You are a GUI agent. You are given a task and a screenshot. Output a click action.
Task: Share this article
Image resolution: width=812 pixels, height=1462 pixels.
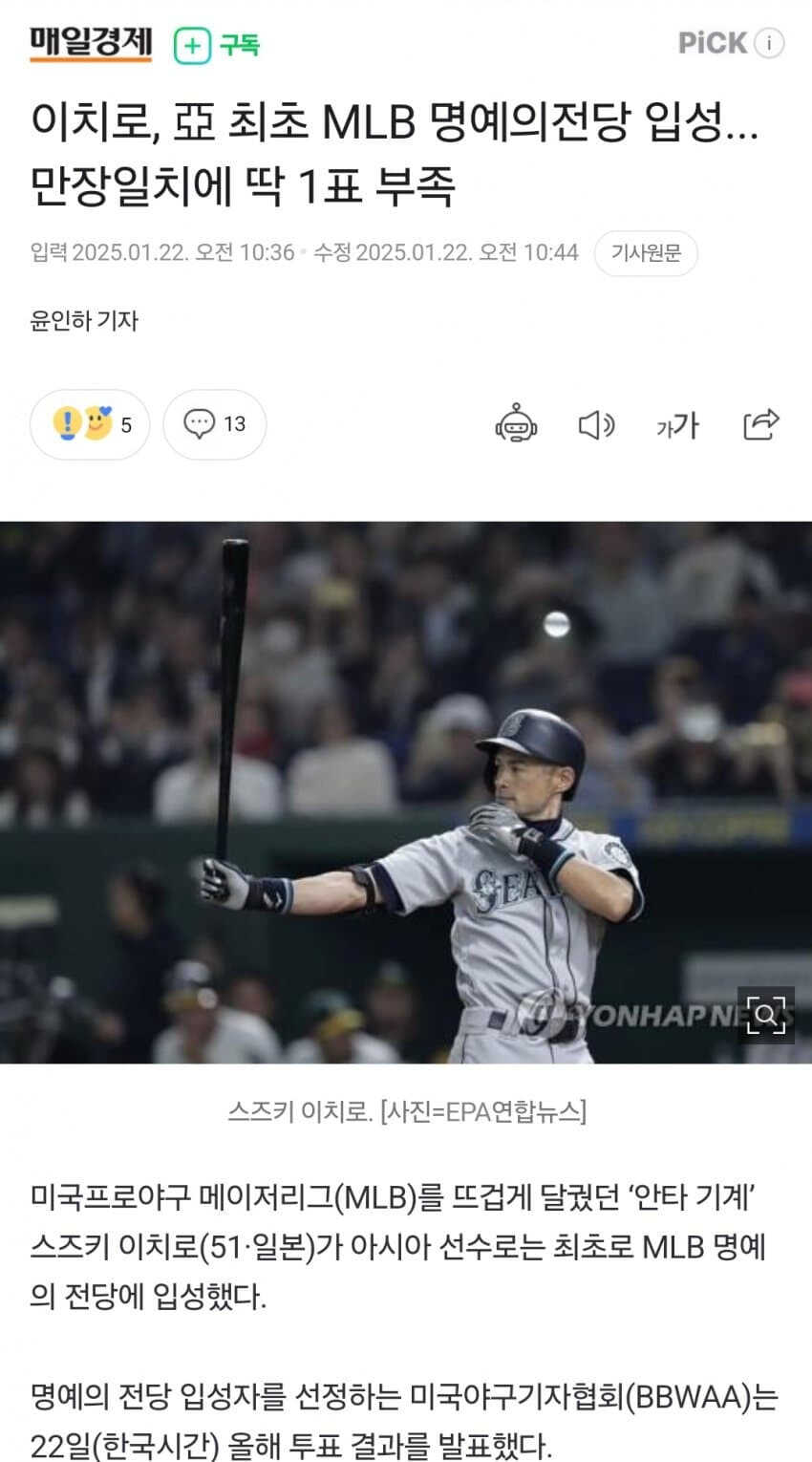click(x=760, y=424)
